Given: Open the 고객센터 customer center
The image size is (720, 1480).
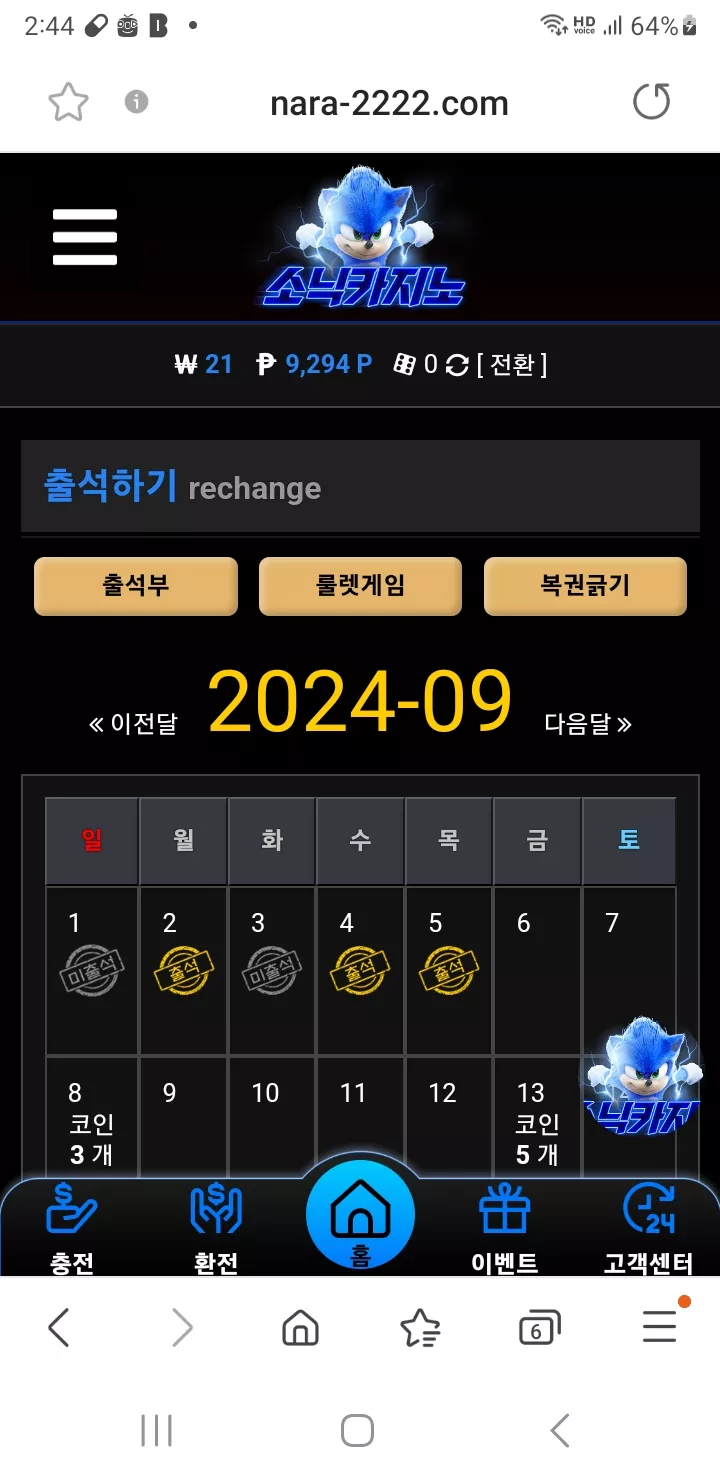Looking at the screenshot, I should tap(649, 1228).
